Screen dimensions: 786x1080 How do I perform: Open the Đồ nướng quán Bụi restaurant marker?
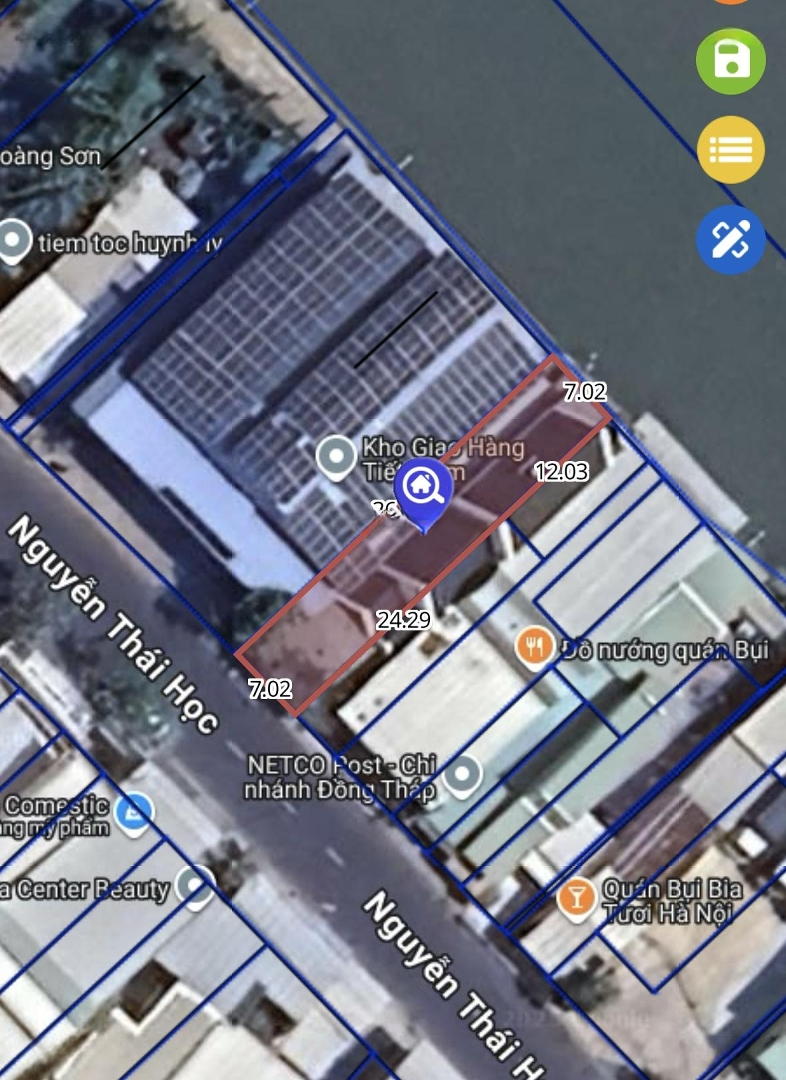pos(536,647)
